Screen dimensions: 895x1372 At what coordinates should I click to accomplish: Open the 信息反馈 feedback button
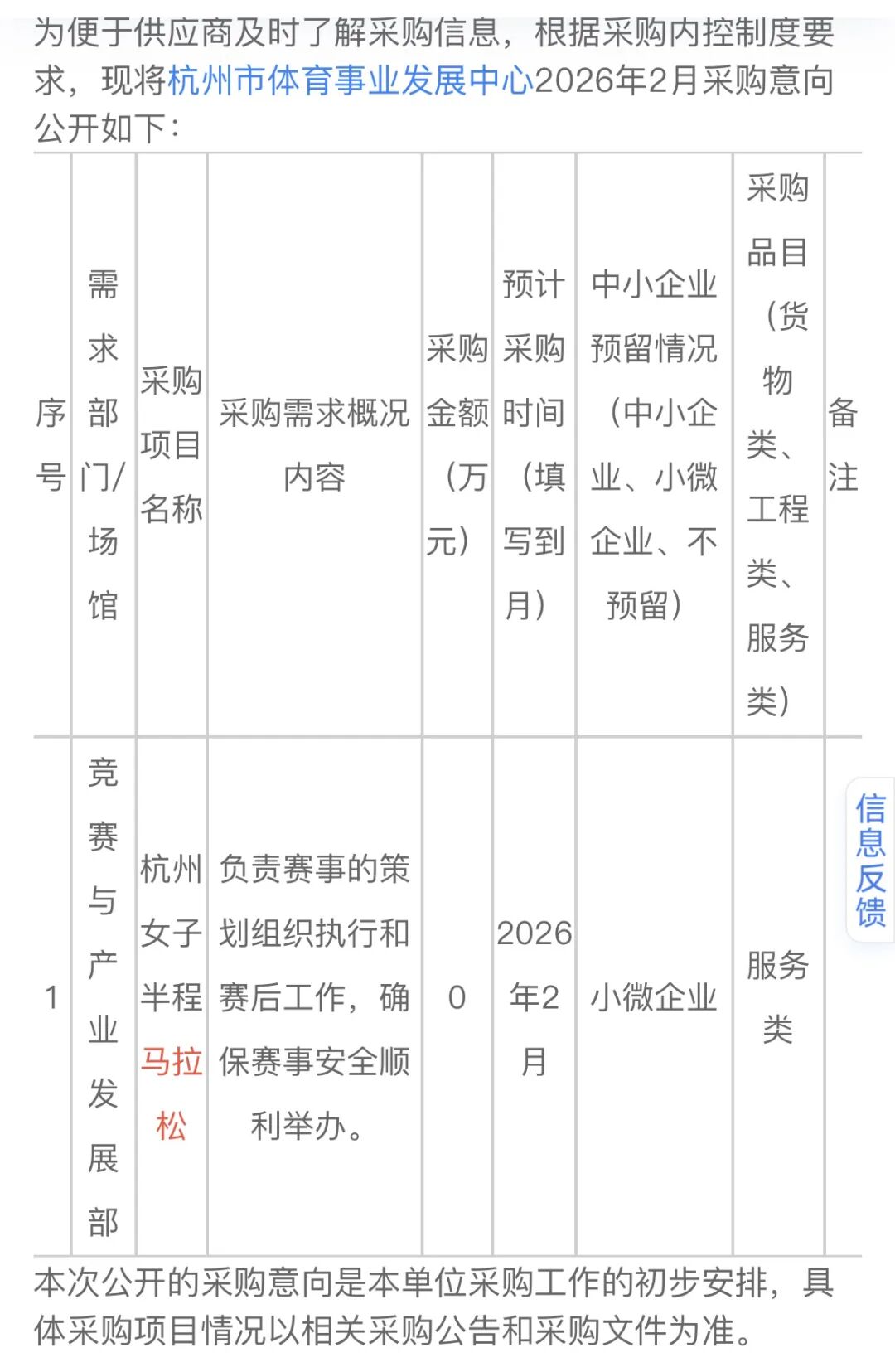point(870,860)
